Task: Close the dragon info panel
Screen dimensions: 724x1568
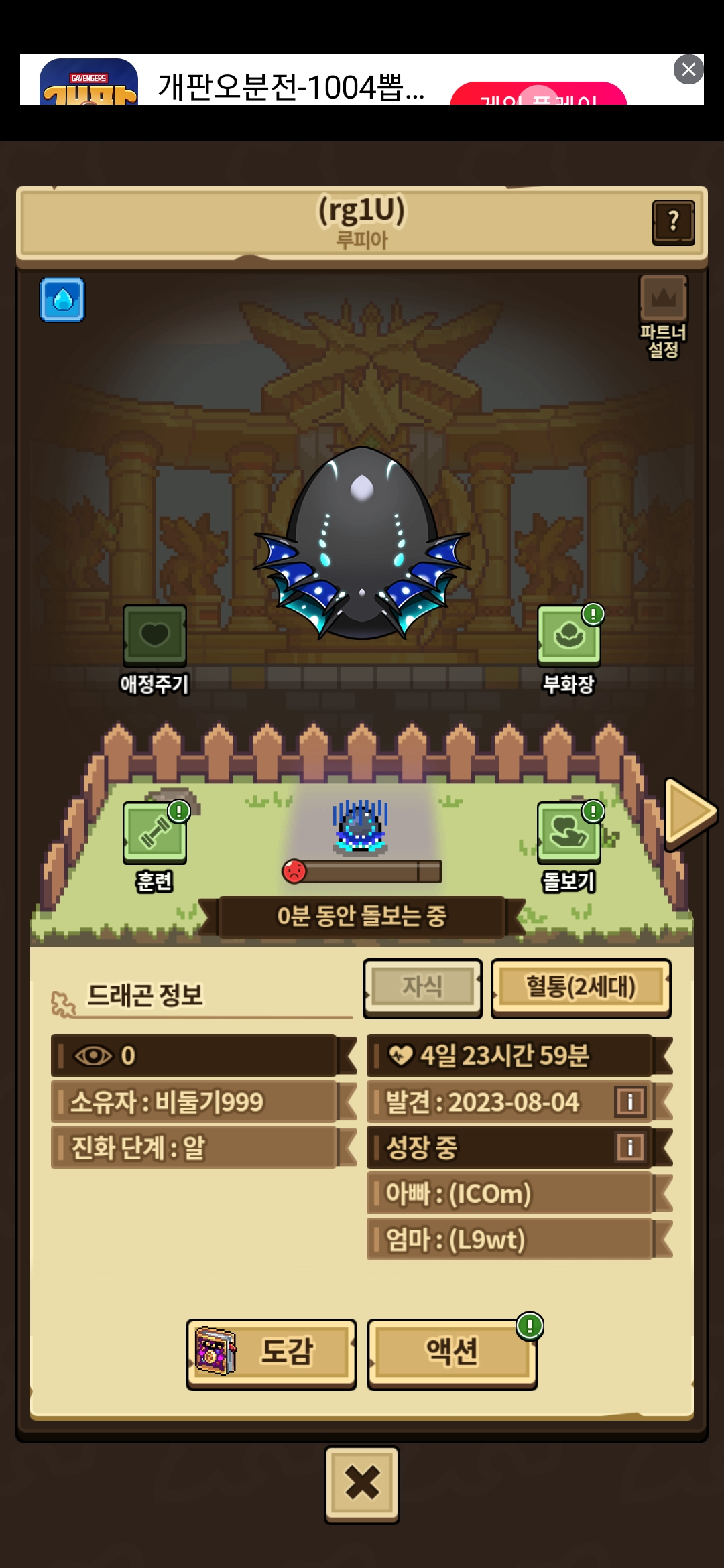Action: [362, 1484]
